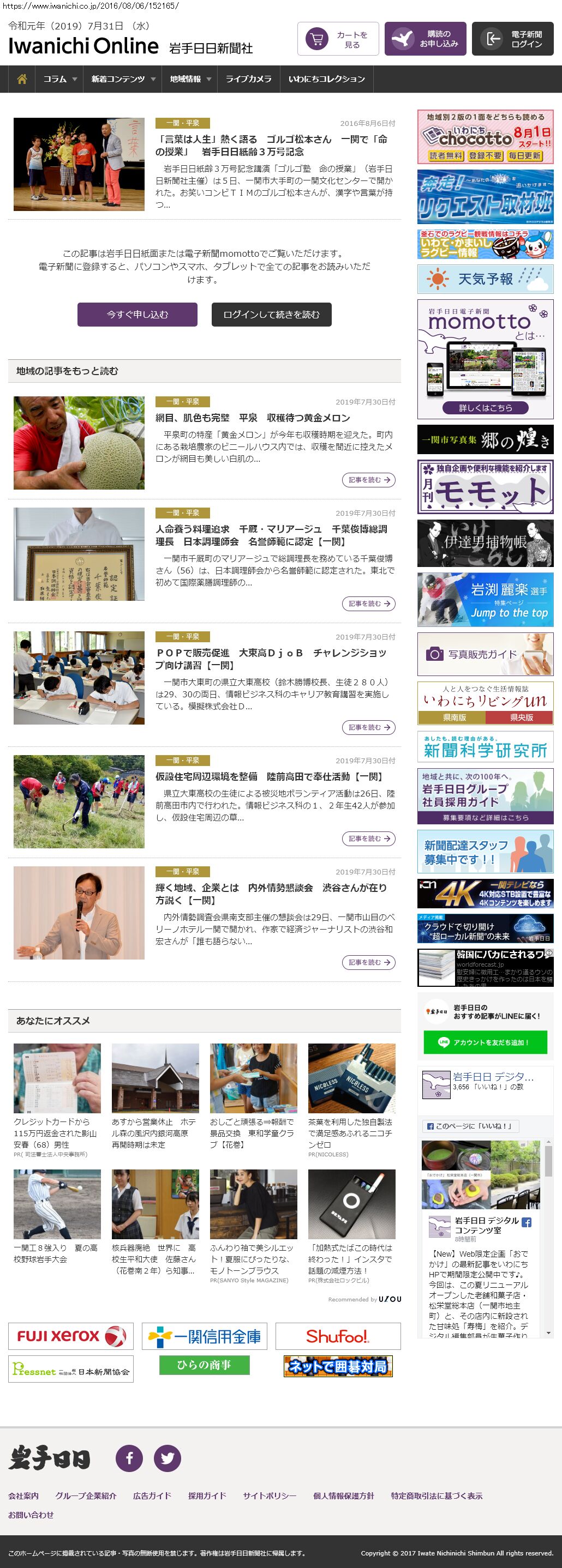Open the Twitter icon in footer
562x1568 pixels.
[x=167, y=1458]
